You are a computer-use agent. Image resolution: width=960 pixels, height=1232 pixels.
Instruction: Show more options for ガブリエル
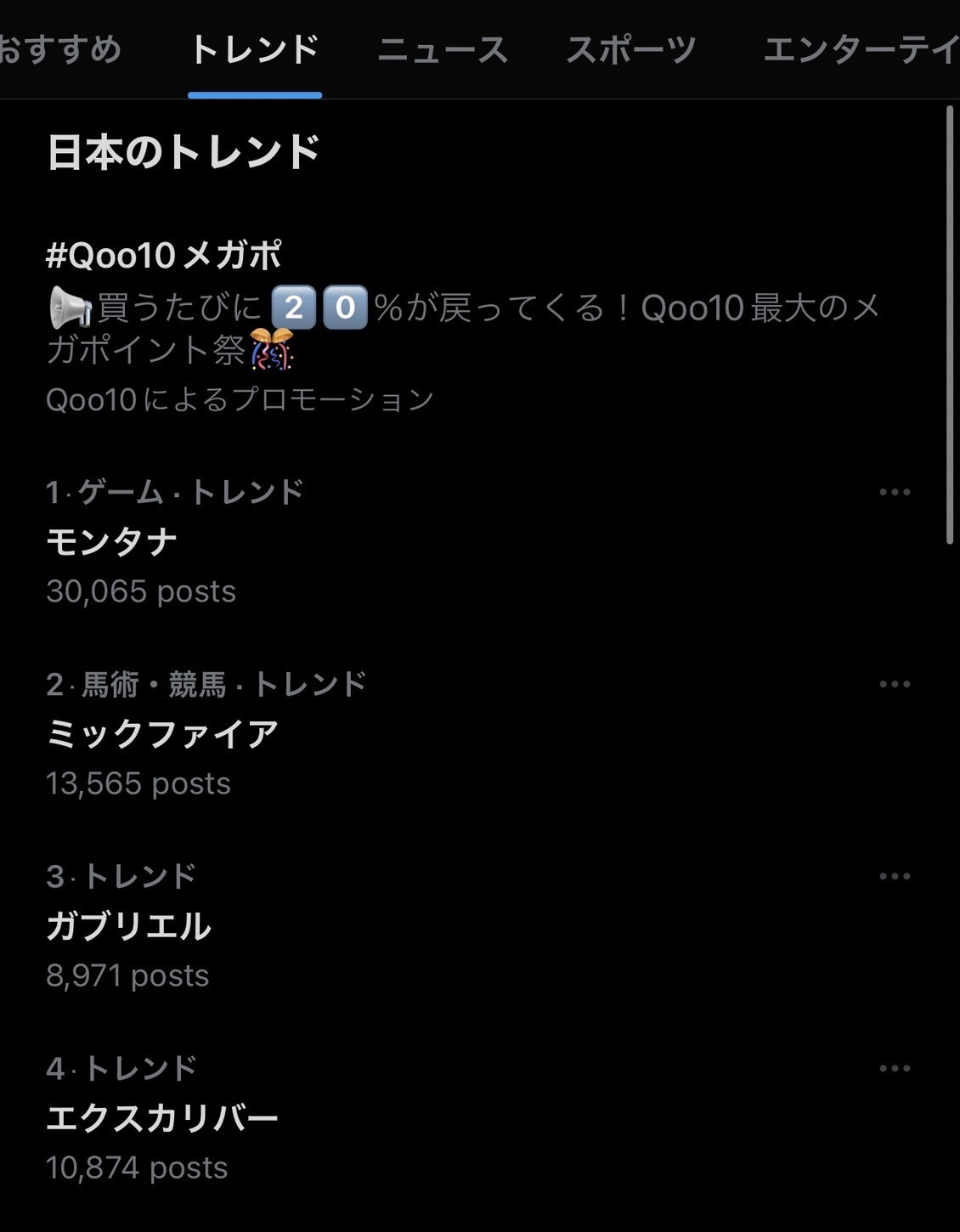click(894, 876)
